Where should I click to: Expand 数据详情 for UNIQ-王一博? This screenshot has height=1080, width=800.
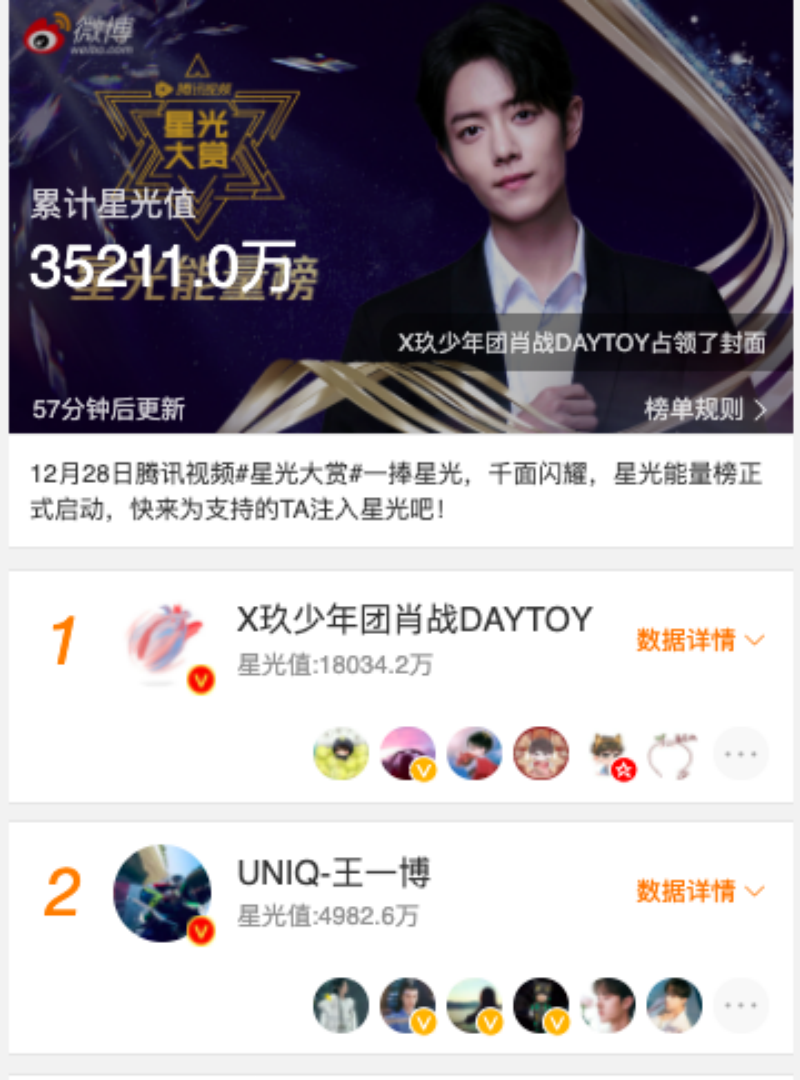tap(700, 890)
